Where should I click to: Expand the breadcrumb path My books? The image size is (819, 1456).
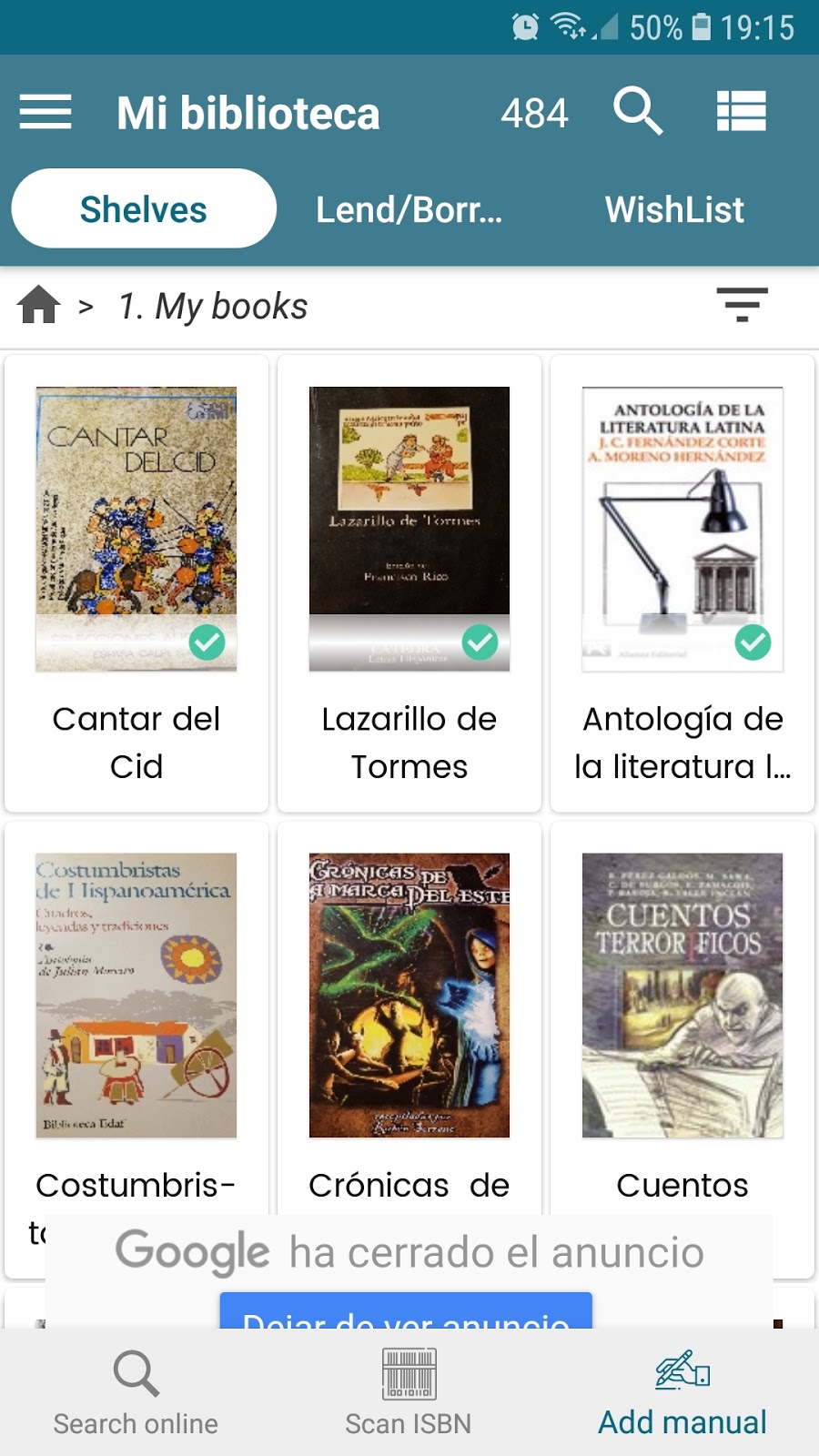coord(211,306)
